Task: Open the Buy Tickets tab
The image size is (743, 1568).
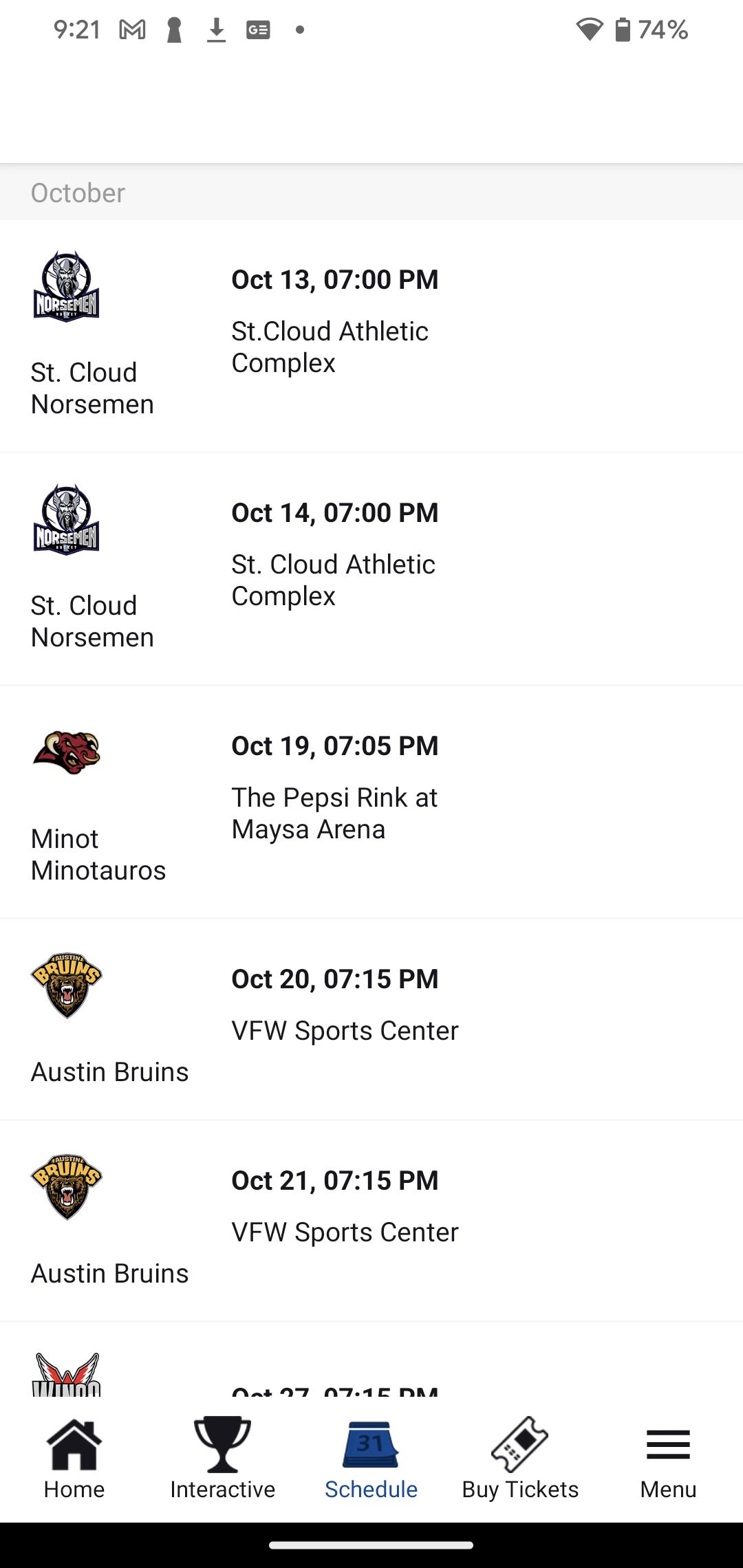Action: [x=520, y=1459]
